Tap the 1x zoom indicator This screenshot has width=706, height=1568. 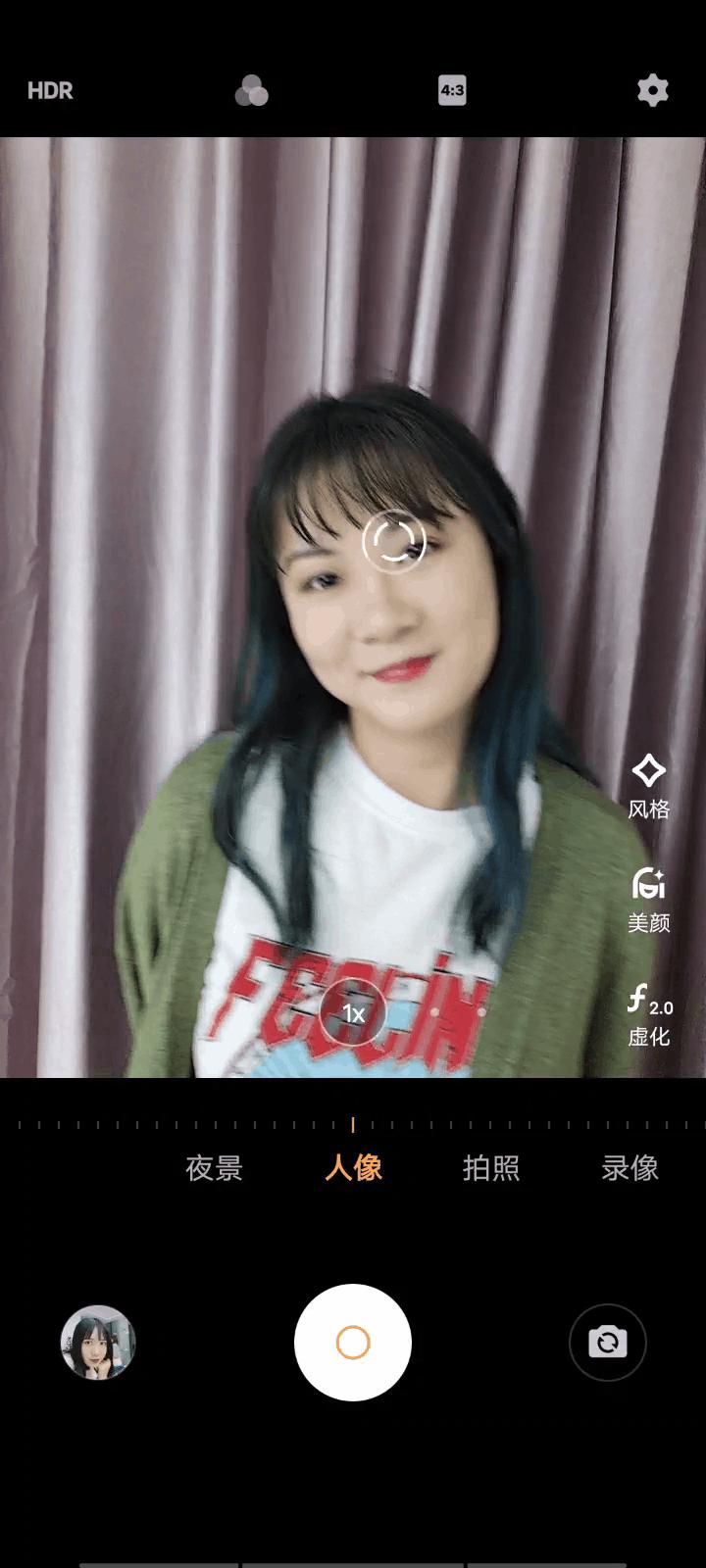tap(352, 1014)
